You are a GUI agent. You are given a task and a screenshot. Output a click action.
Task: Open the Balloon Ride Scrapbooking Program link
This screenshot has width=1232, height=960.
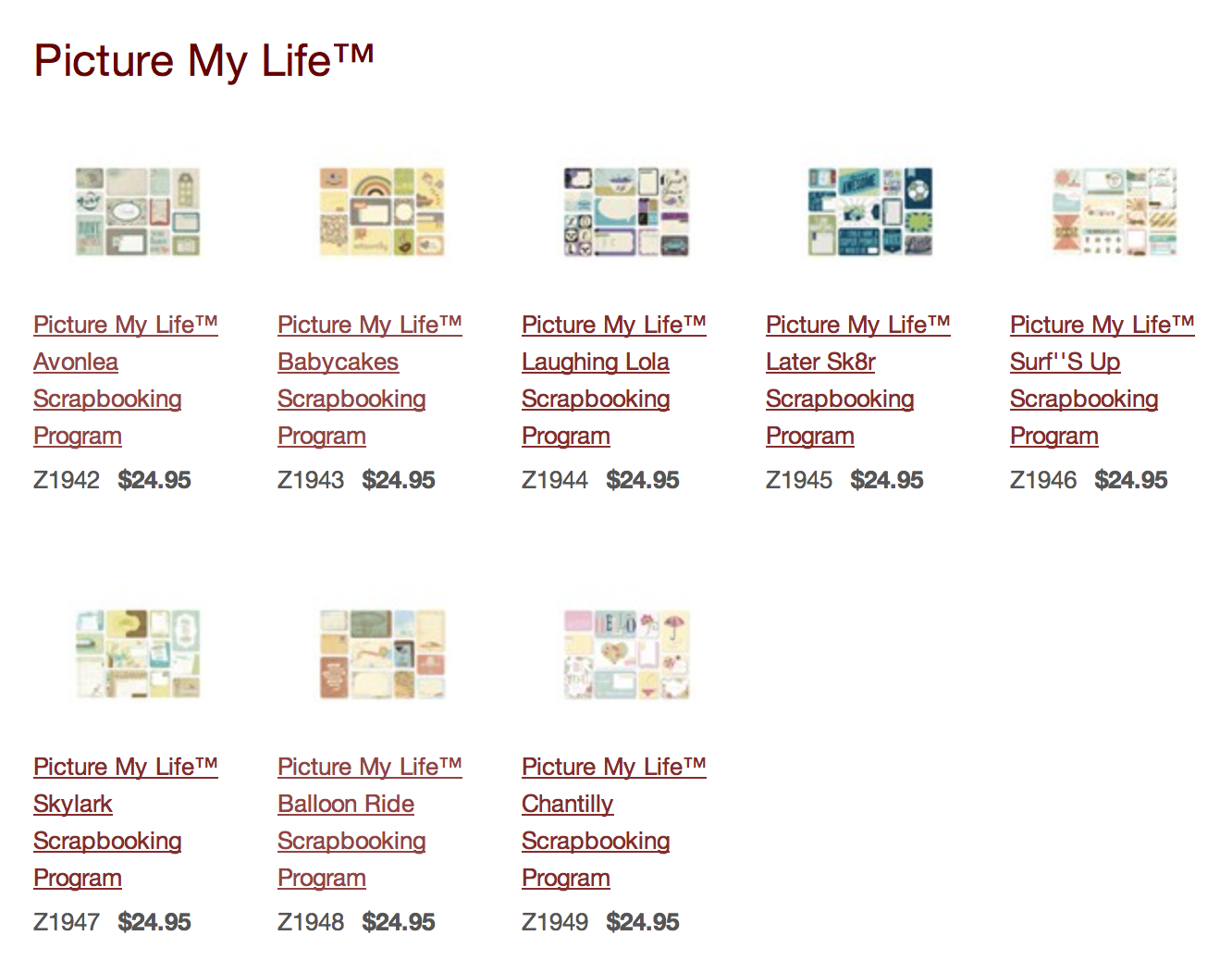pyautogui.click(x=346, y=805)
